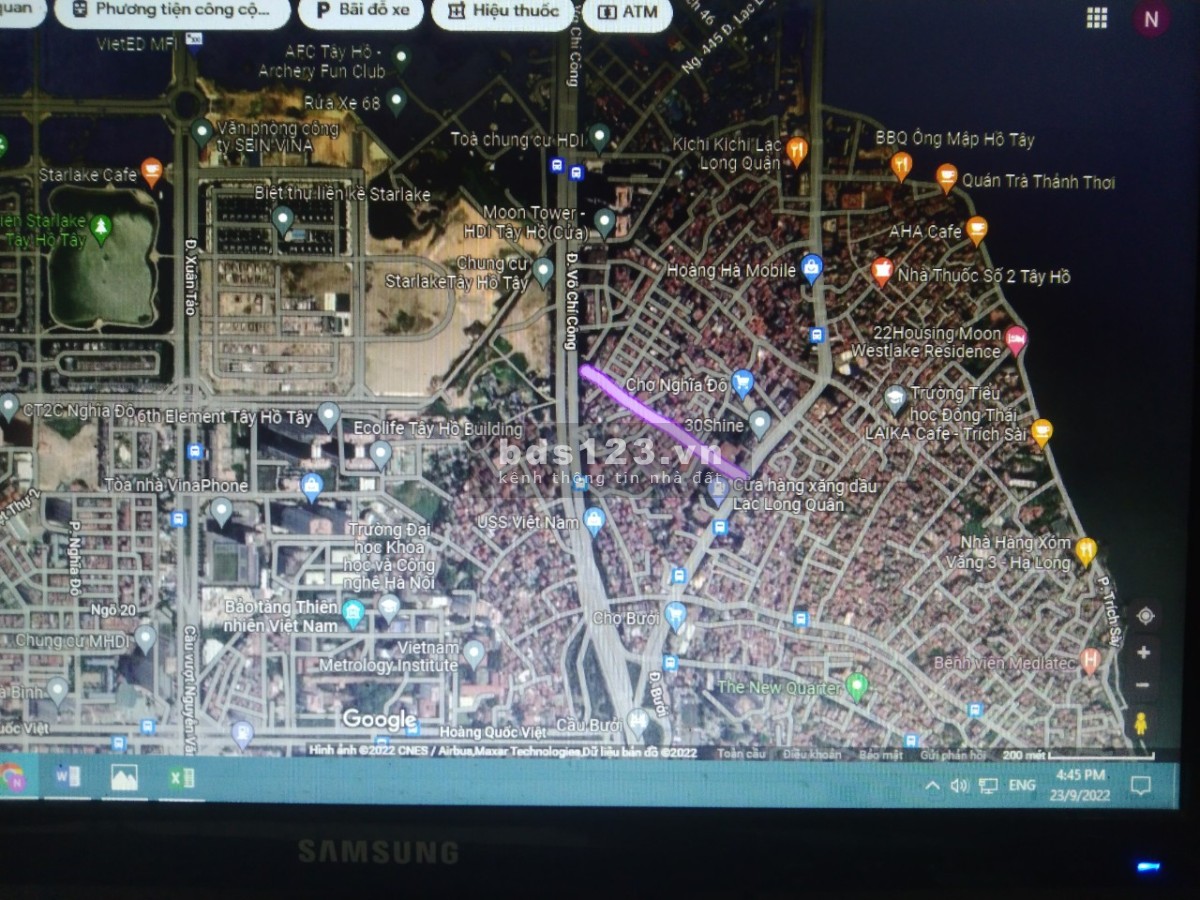Activate the Street View pegman
Image resolution: width=1200 pixels, height=900 pixels.
click(1141, 722)
